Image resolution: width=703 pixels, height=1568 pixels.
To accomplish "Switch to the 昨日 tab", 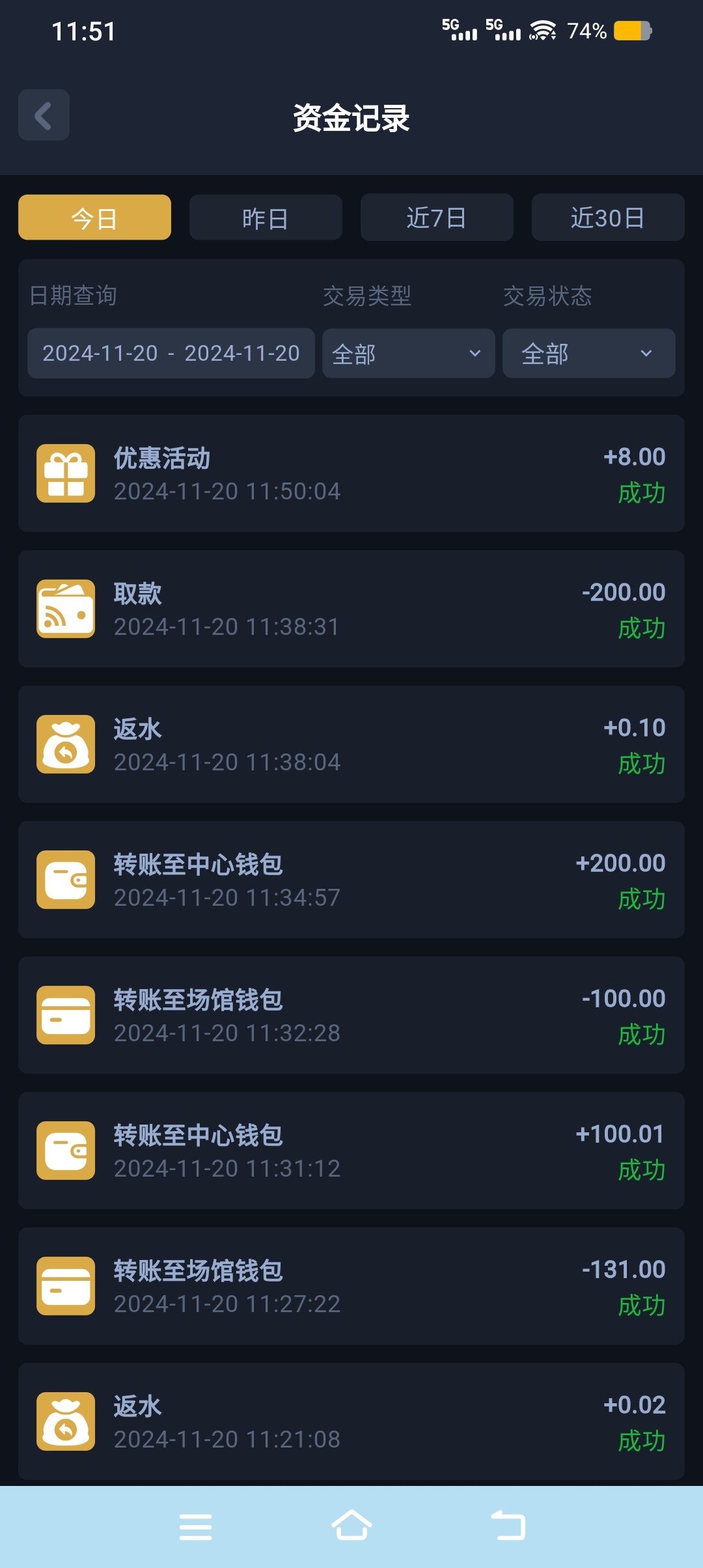I will coord(266,217).
